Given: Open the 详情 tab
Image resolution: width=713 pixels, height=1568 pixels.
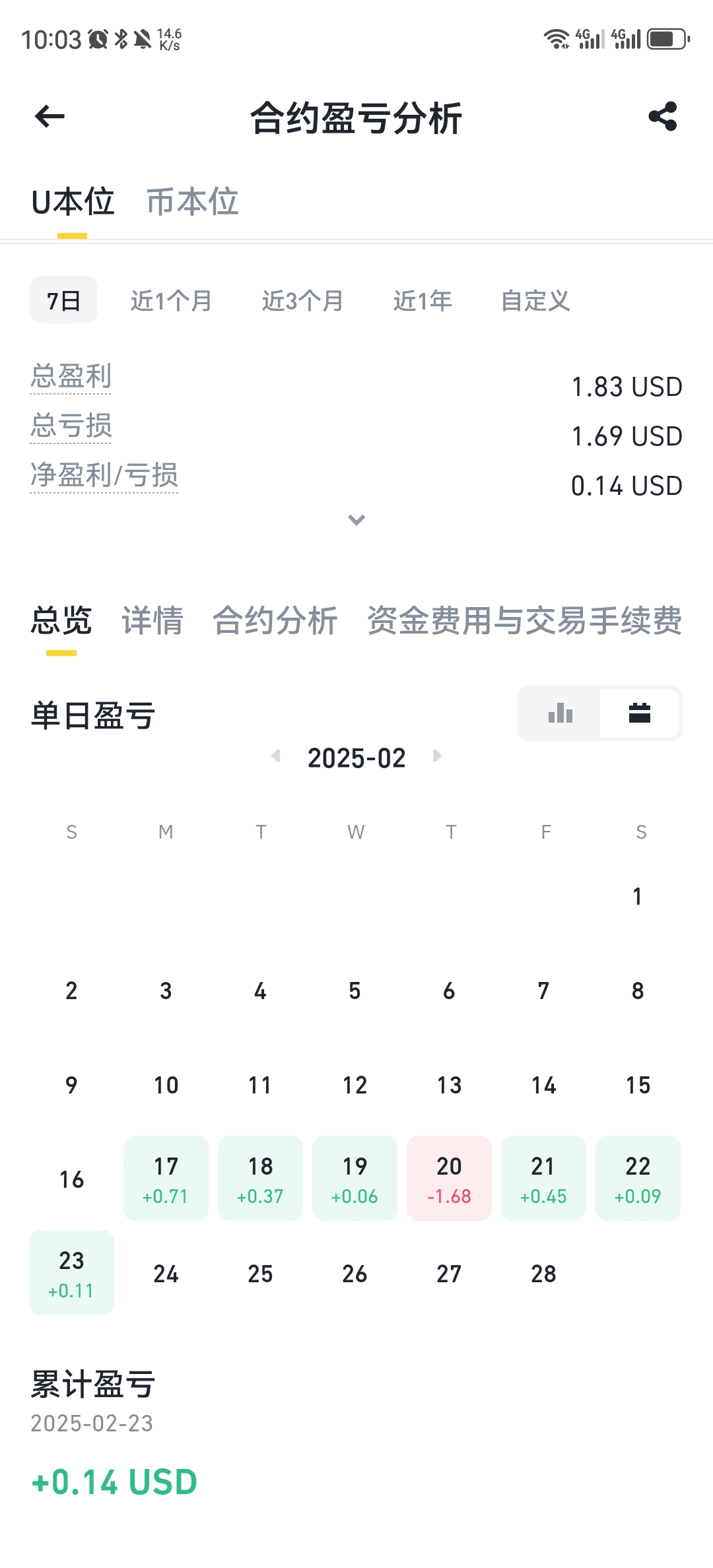Looking at the screenshot, I should pyautogui.click(x=152, y=621).
